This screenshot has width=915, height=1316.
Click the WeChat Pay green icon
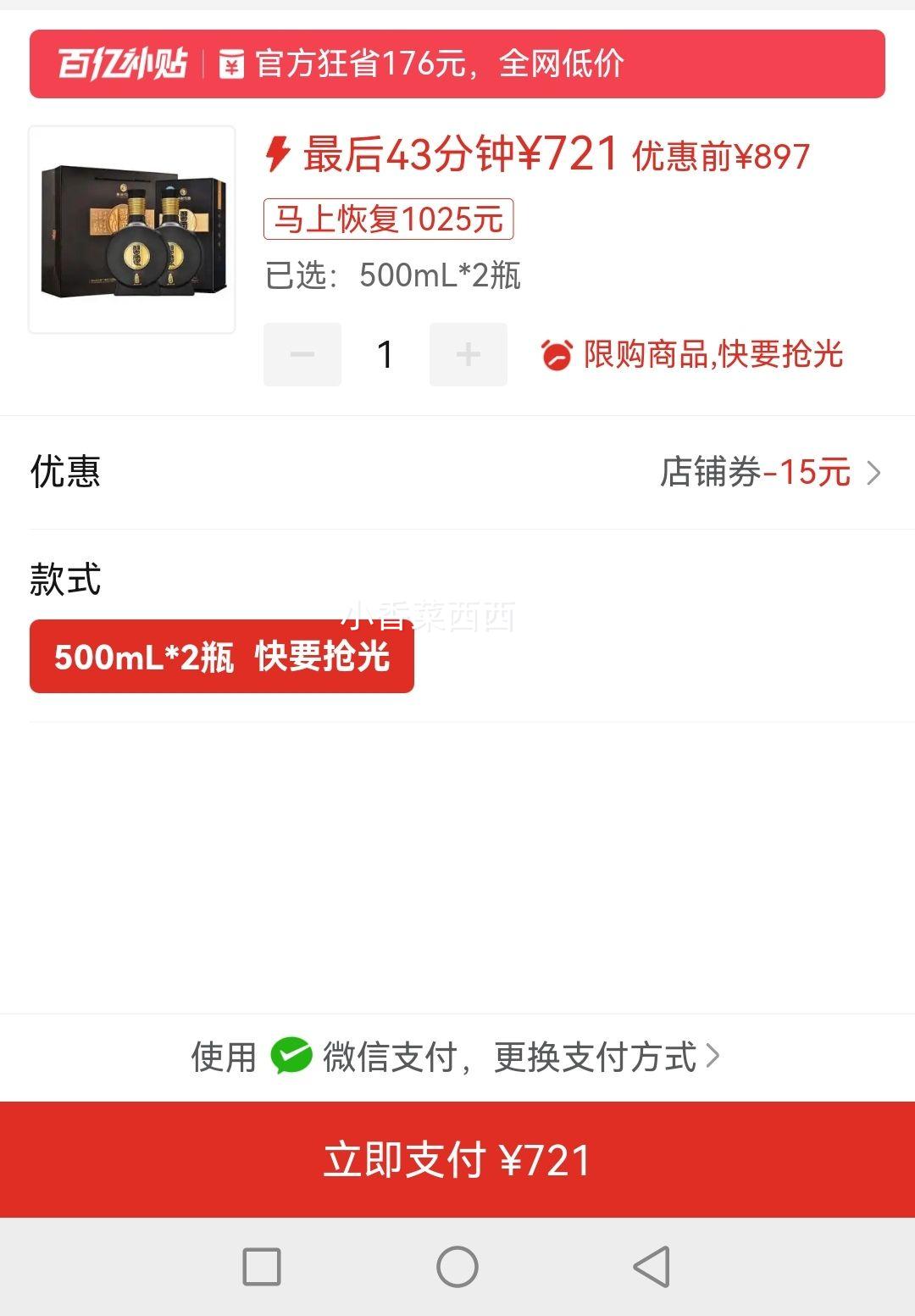pyautogui.click(x=292, y=1054)
